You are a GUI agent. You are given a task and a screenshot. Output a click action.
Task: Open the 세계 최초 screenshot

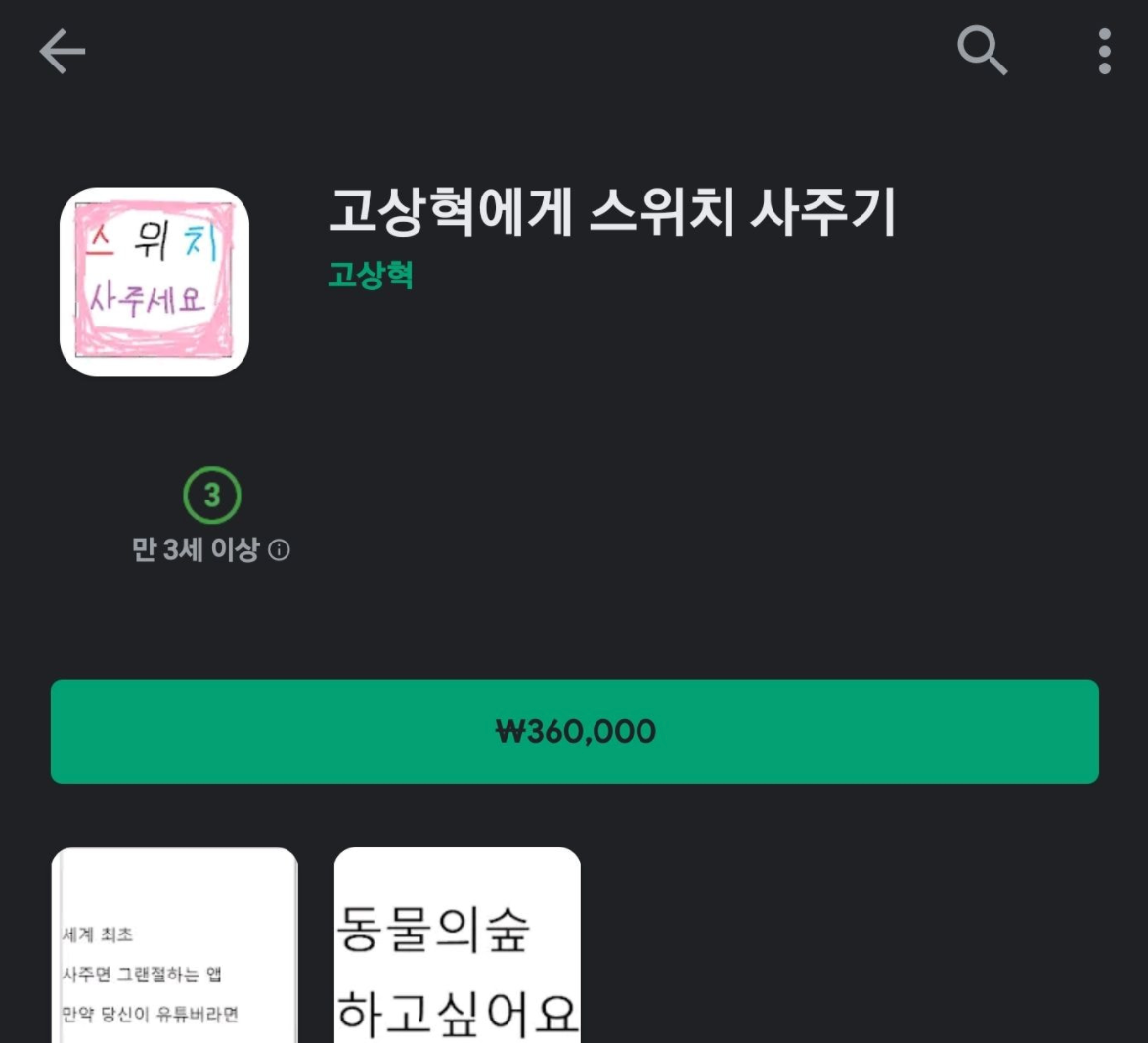[x=174, y=944]
